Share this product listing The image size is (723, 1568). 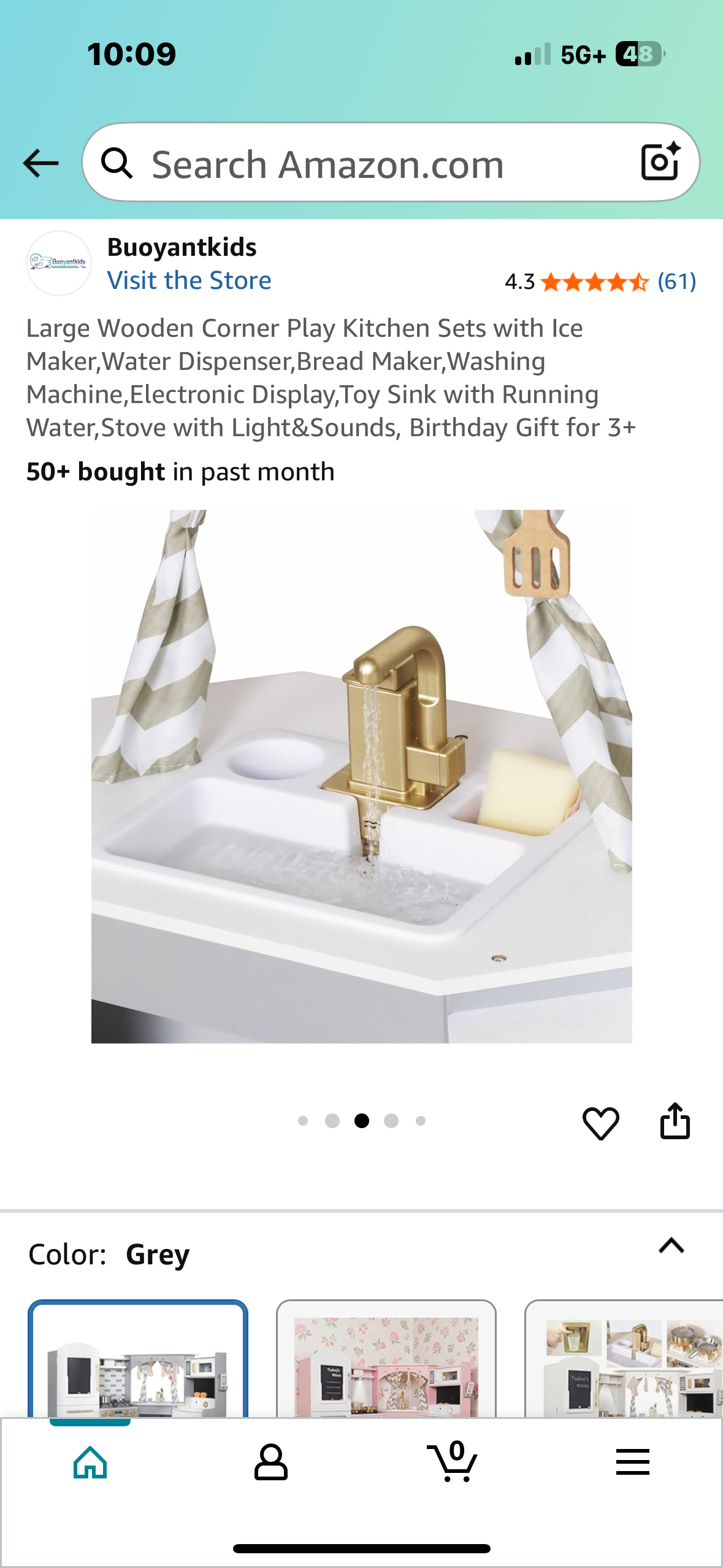[x=675, y=1121]
